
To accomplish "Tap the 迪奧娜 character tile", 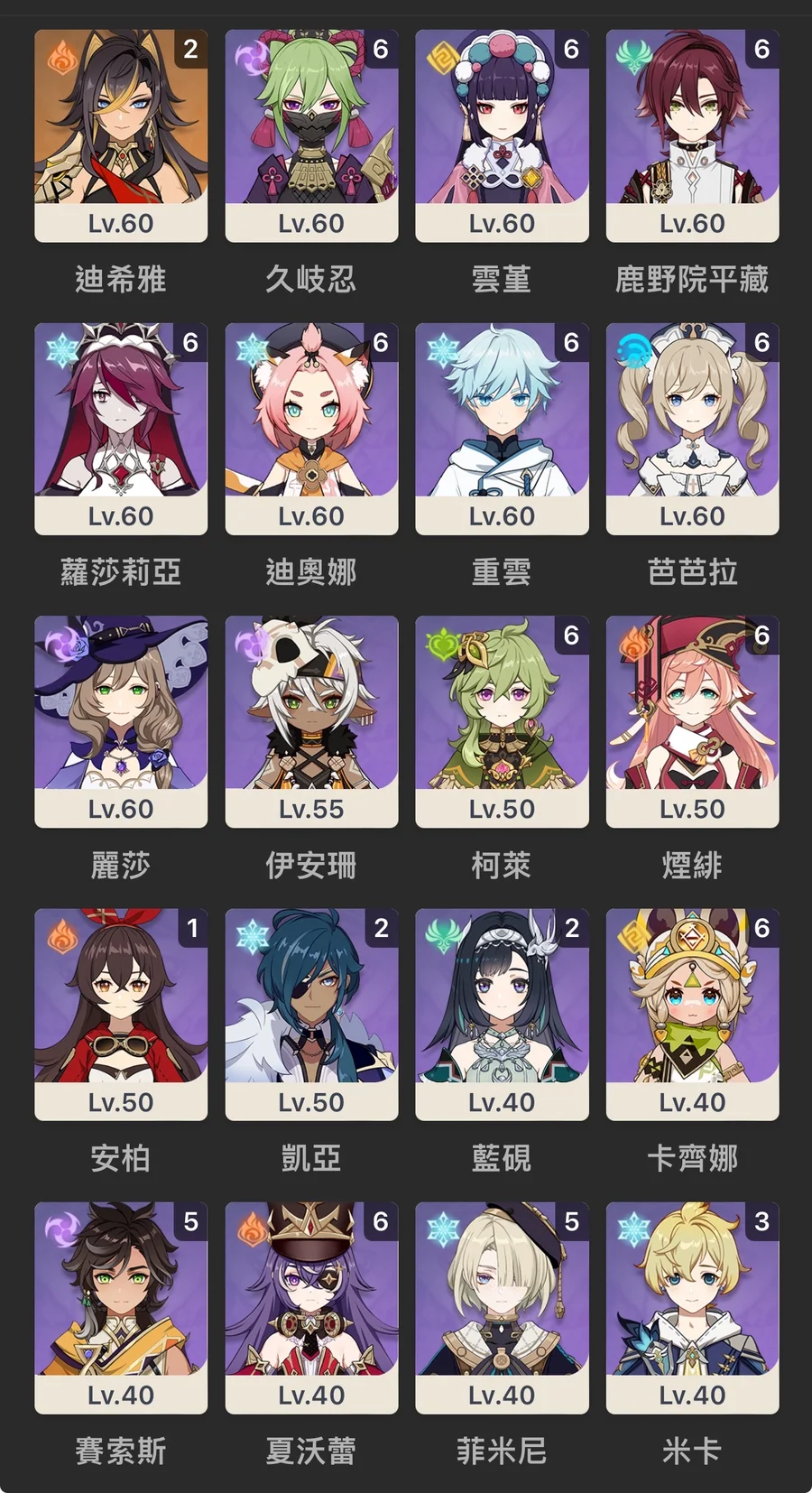I will point(311,429).
